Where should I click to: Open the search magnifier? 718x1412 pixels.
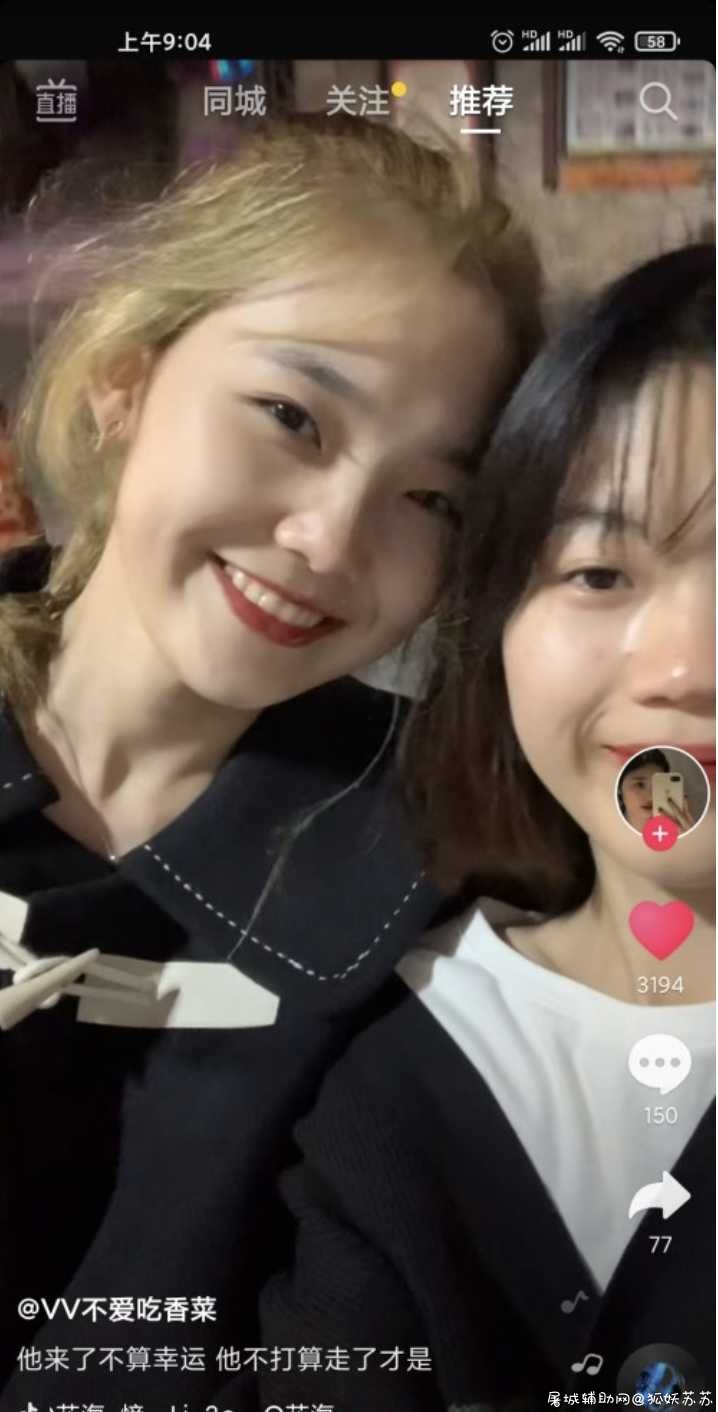point(658,101)
